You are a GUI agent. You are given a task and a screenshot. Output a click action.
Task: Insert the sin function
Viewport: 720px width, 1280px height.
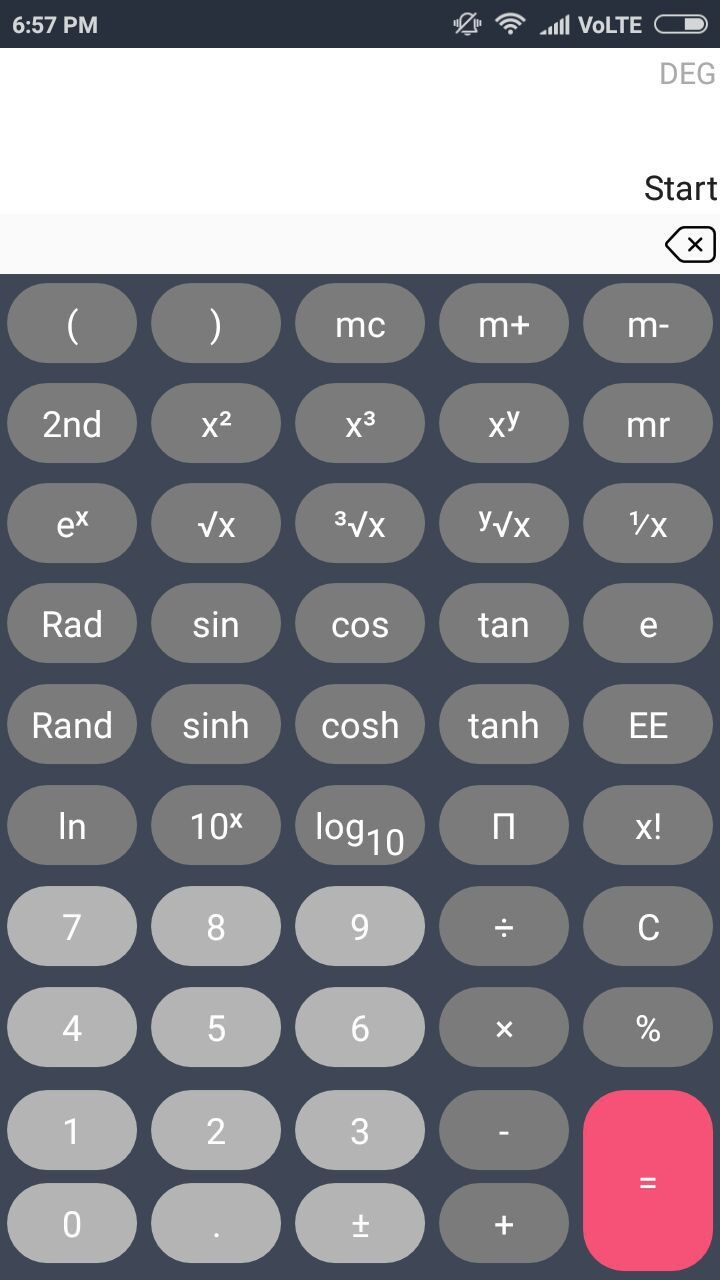tap(216, 624)
